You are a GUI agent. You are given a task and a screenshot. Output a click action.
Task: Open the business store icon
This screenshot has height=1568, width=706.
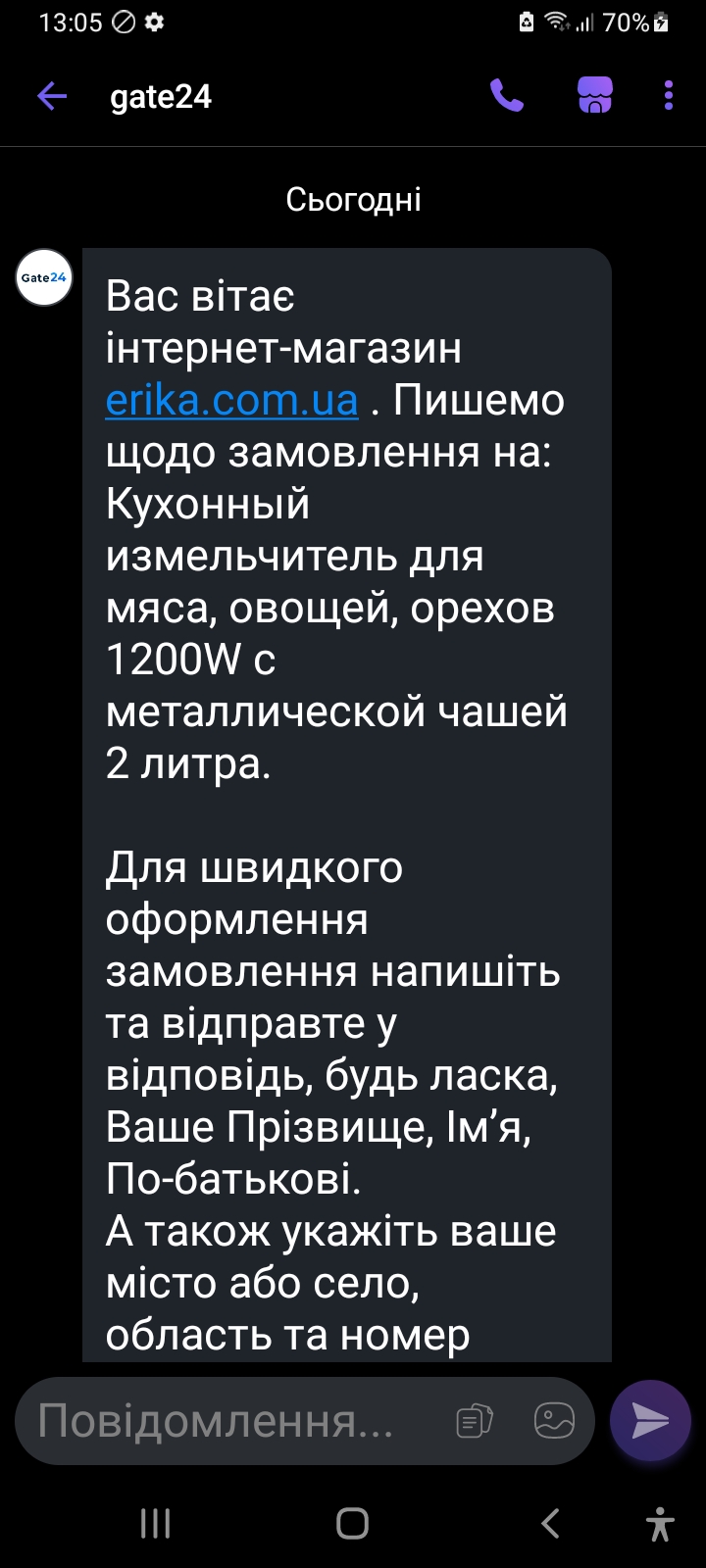(595, 96)
